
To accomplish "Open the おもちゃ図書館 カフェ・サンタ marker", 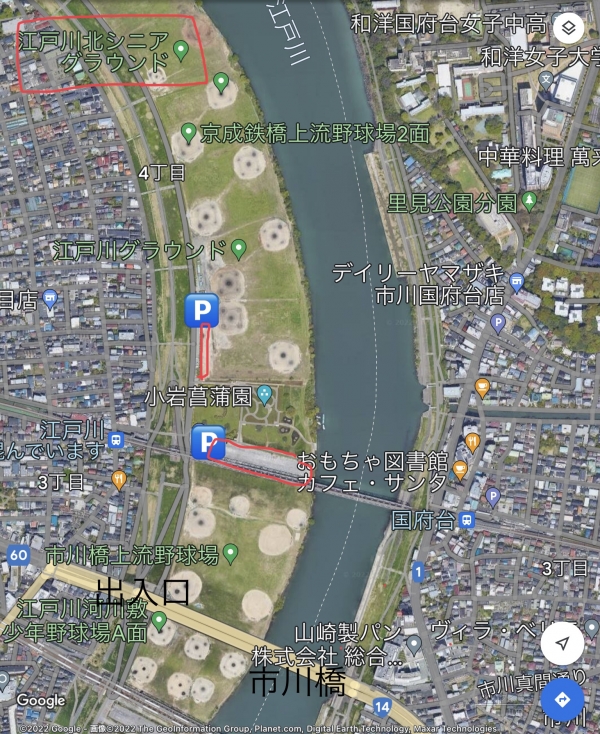I will (460, 469).
